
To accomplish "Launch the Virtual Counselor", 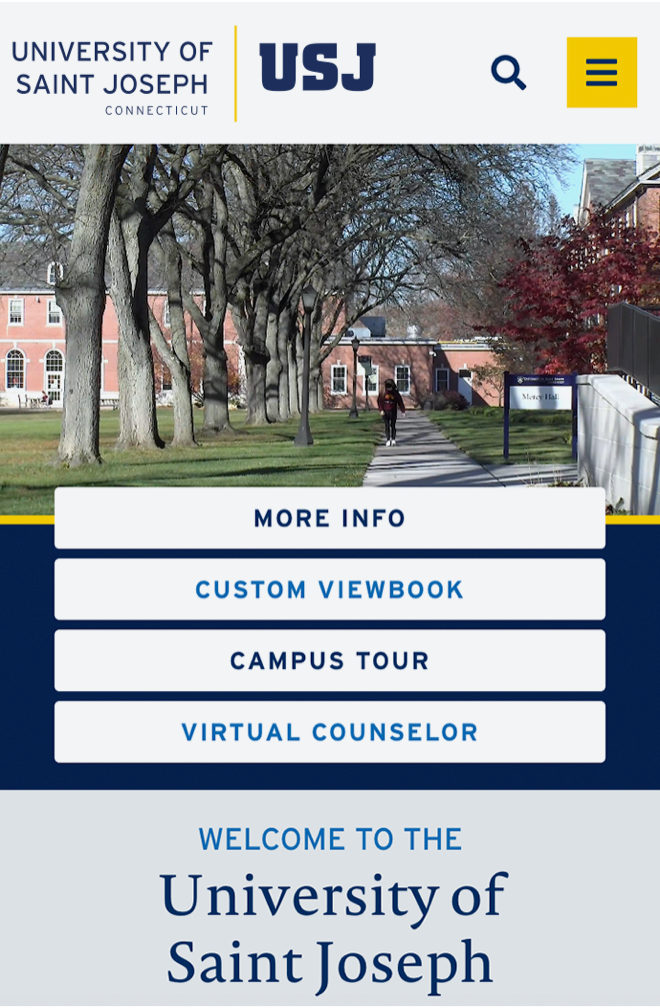I will [329, 732].
